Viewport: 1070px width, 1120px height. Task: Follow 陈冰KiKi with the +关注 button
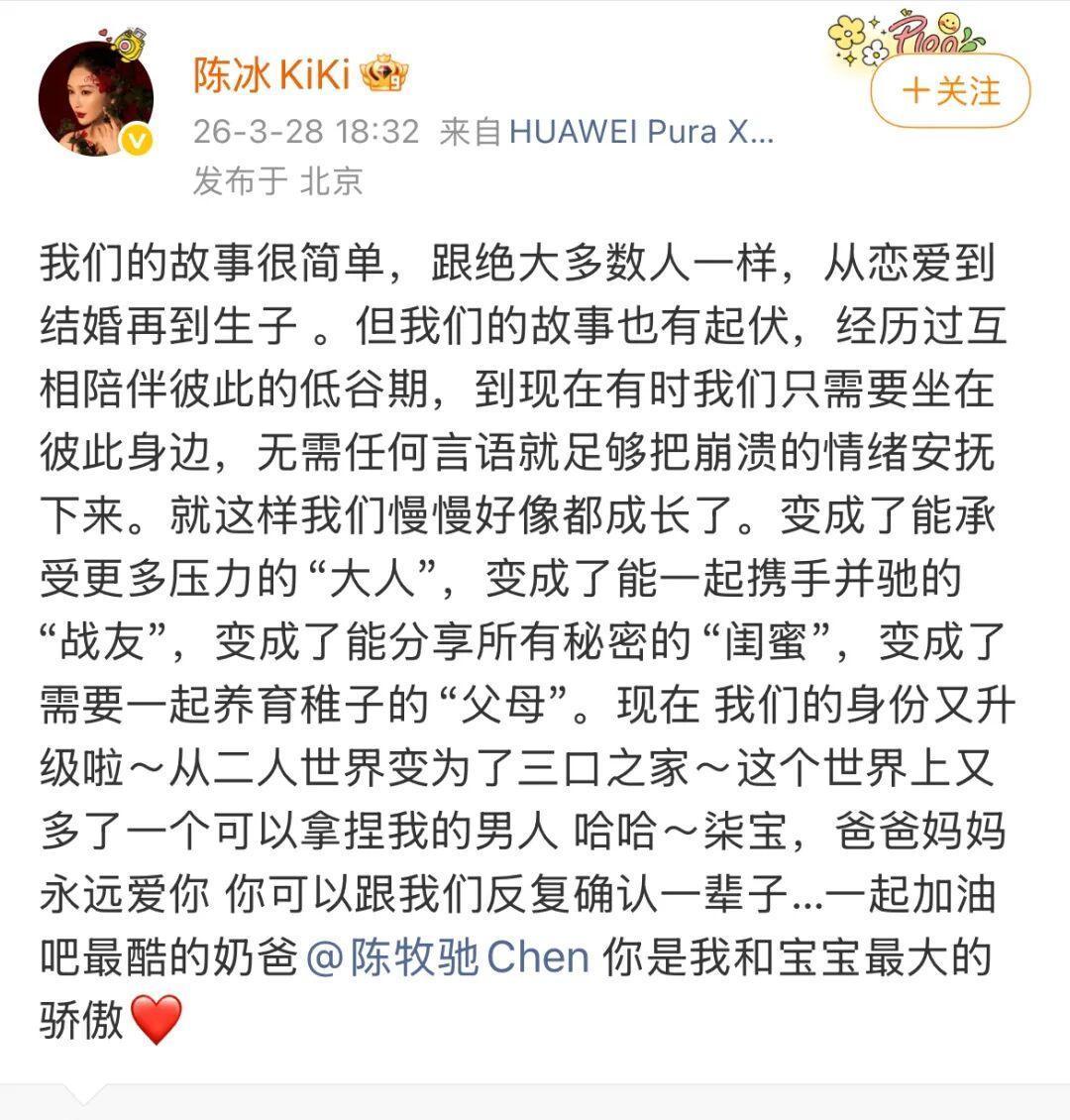click(x=950, y=91)
